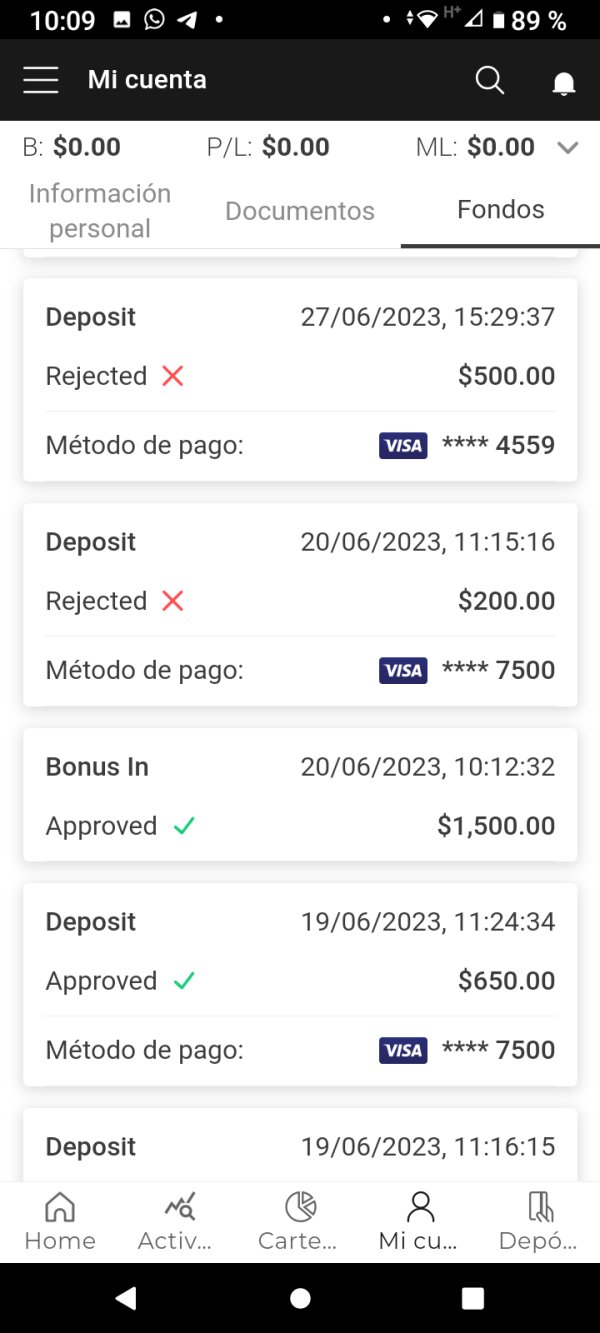Open the Depó… bottom tab

540,1222
